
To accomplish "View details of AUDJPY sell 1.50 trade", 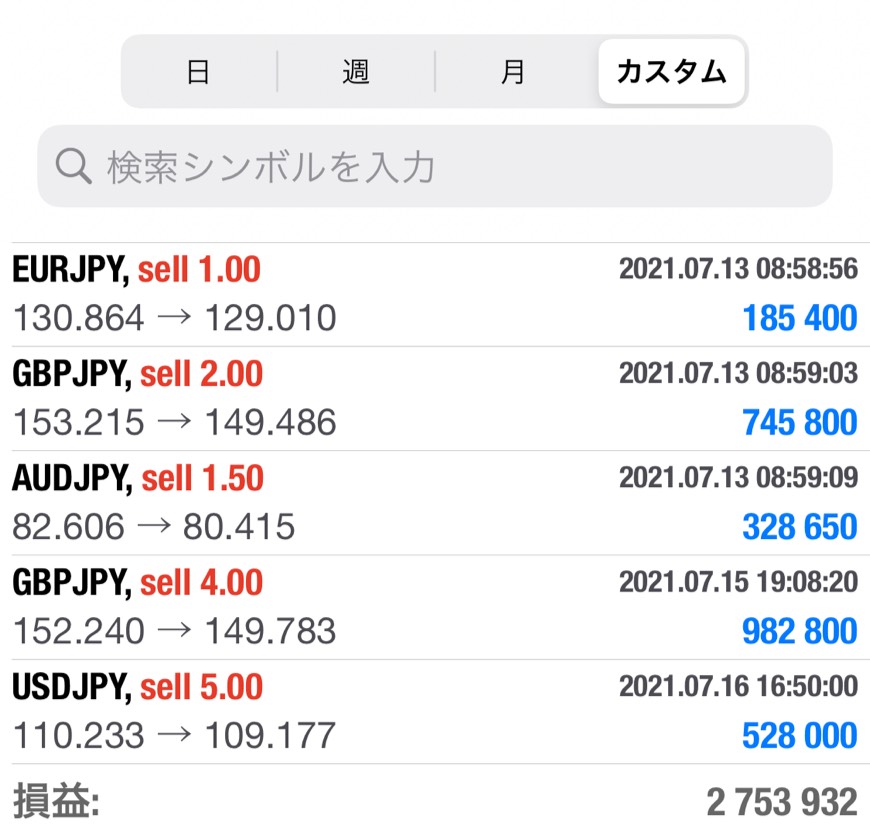I will click(434, 503).
